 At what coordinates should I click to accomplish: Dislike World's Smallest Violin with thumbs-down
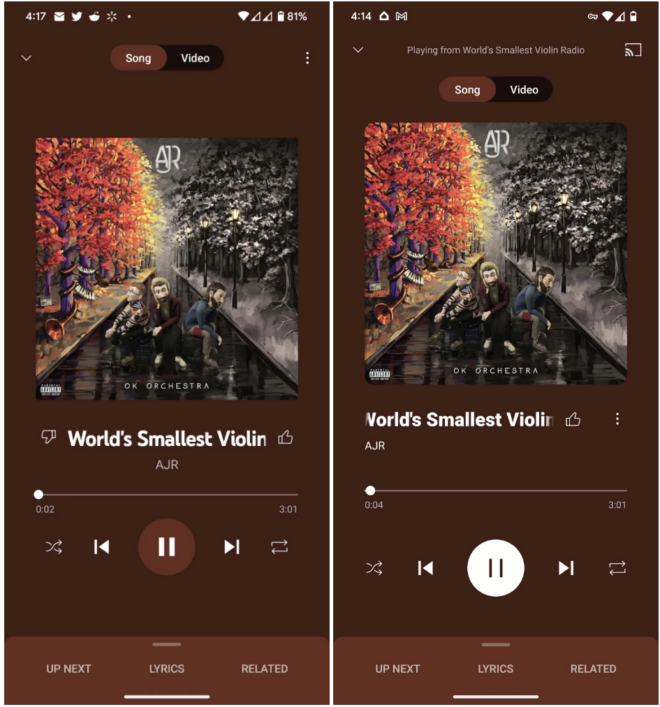[48, 437]
